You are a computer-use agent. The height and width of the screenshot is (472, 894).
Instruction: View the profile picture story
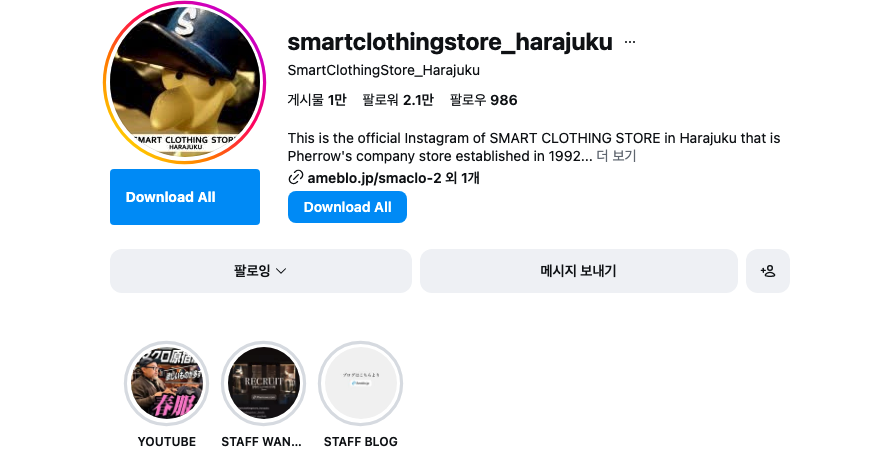(x=184, y=83)
